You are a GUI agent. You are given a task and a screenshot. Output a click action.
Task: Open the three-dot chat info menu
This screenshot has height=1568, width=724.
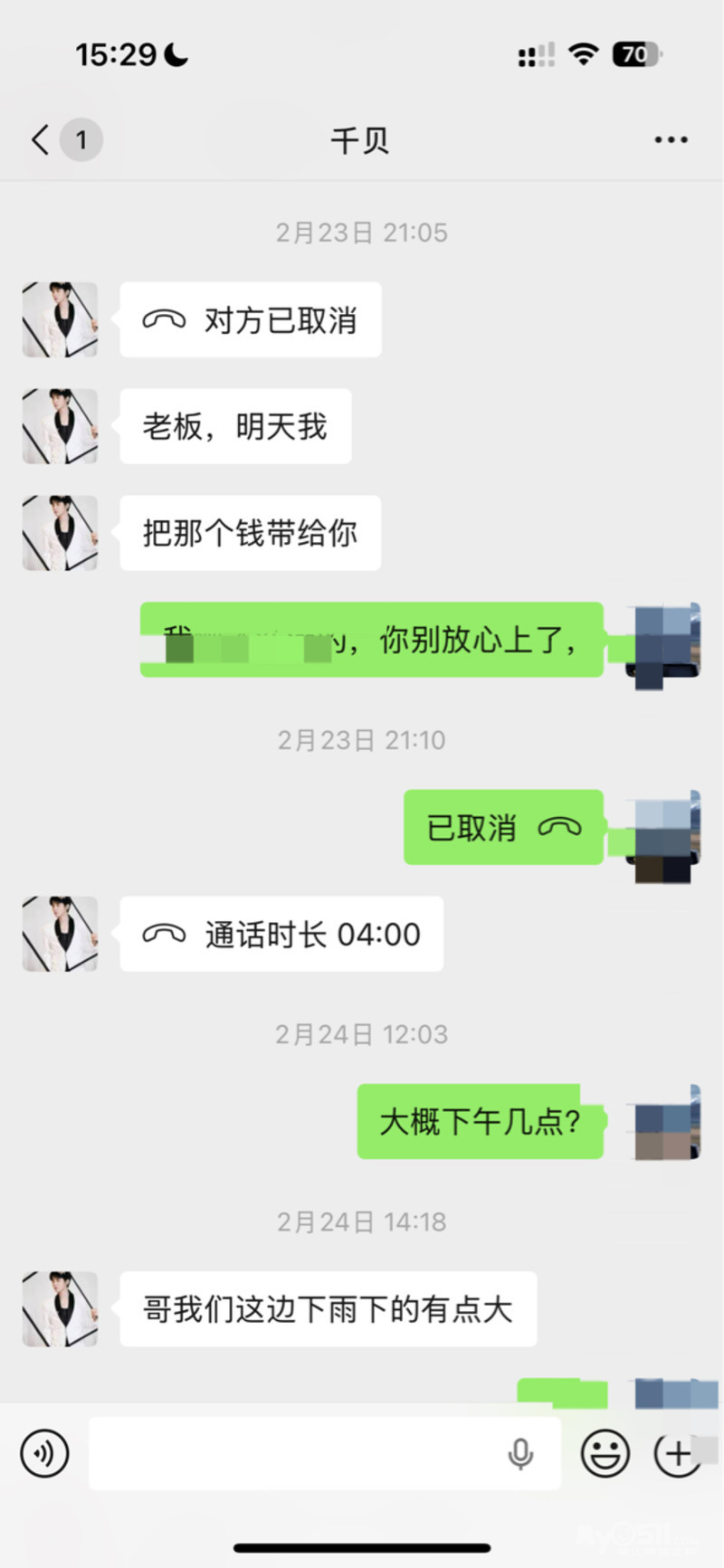point(671,140)
